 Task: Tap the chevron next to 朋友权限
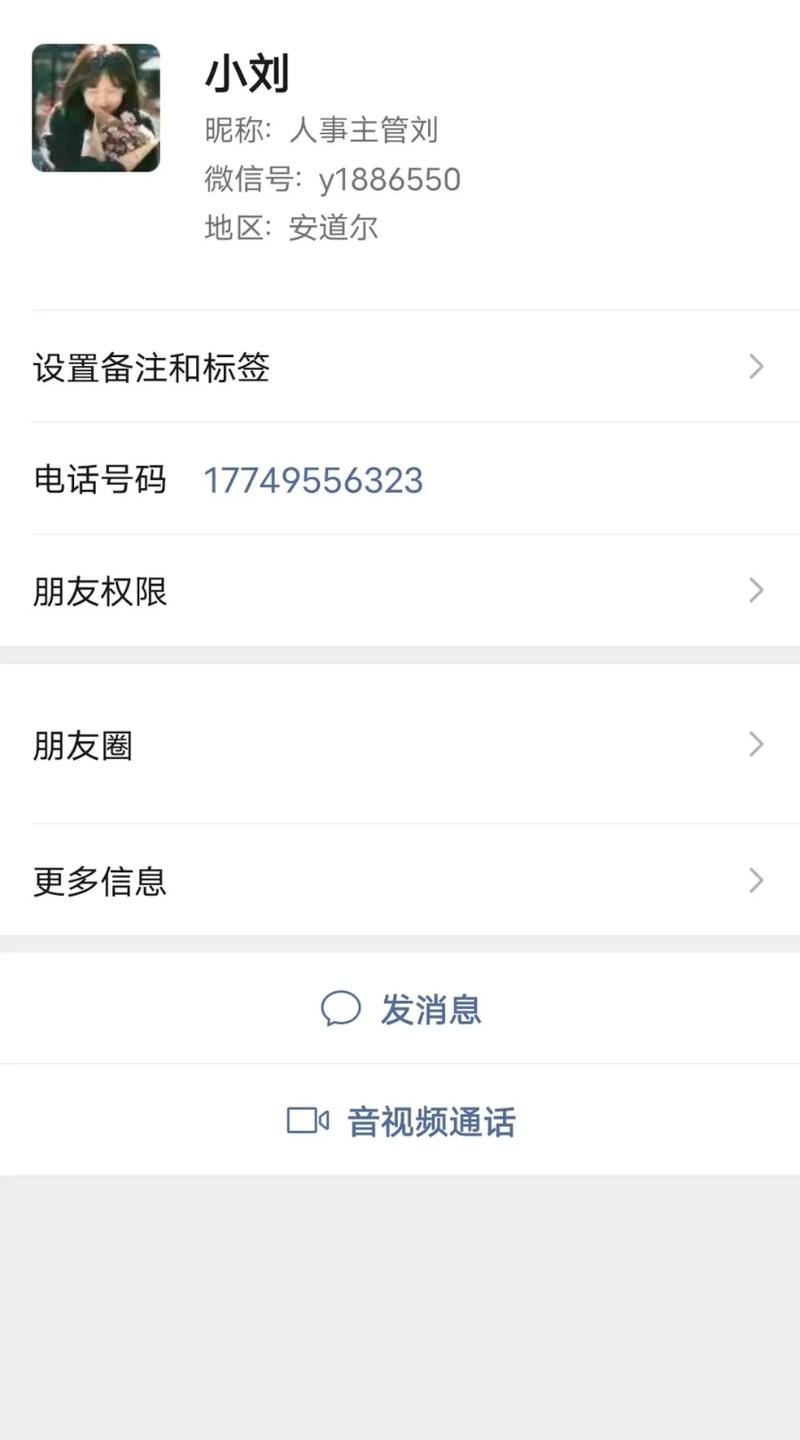[x=756, y=591]
